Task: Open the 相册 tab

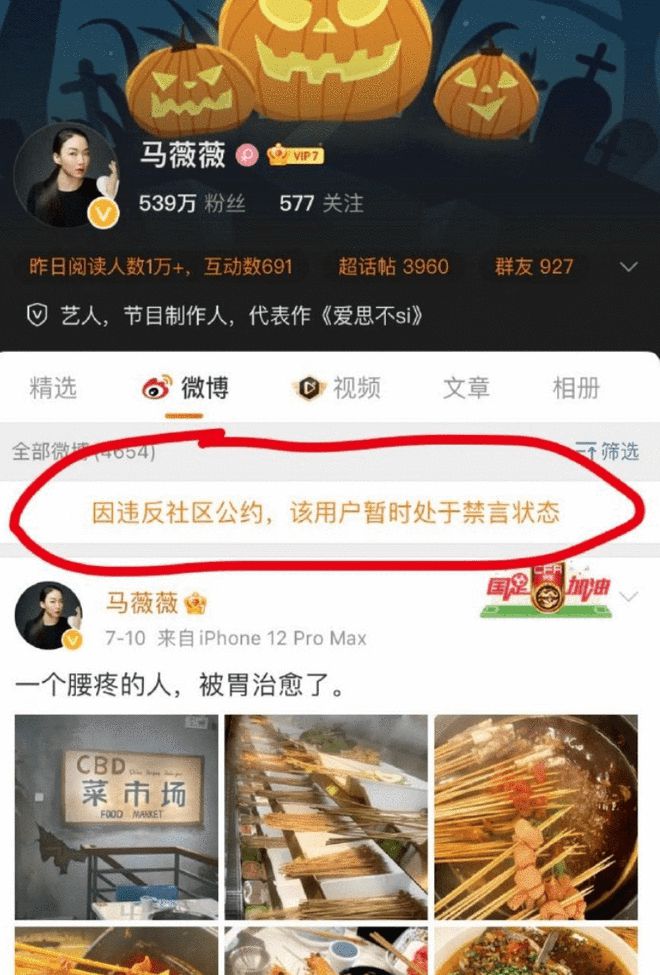Action: pyautogui.click(x=576, y=388)
